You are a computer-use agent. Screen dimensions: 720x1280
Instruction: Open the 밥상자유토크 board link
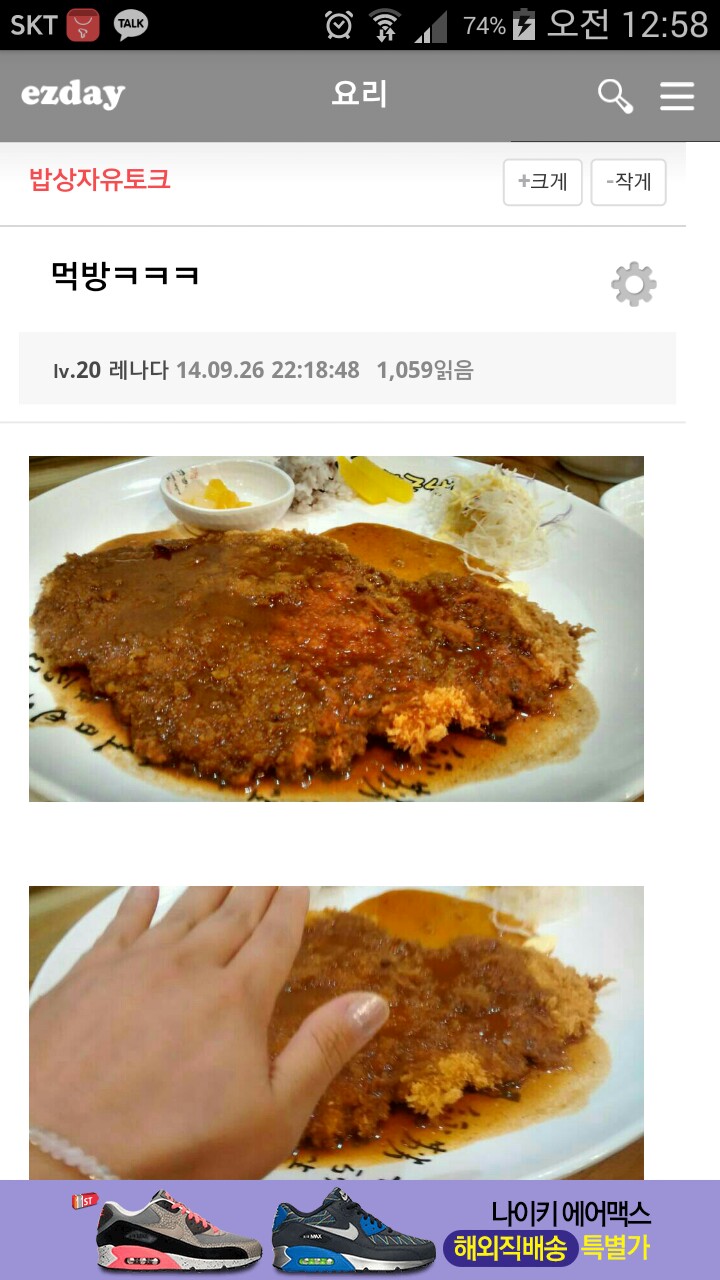[x=100, y=180]
